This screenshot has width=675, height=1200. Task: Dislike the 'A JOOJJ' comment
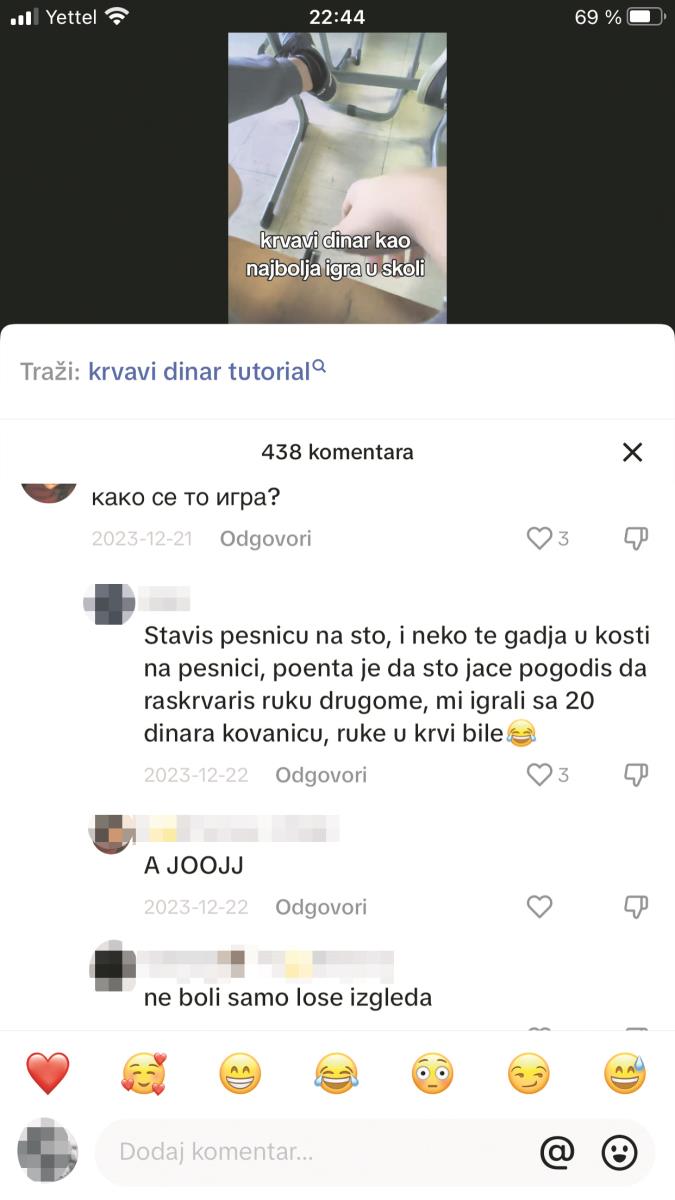click(636, 907)
